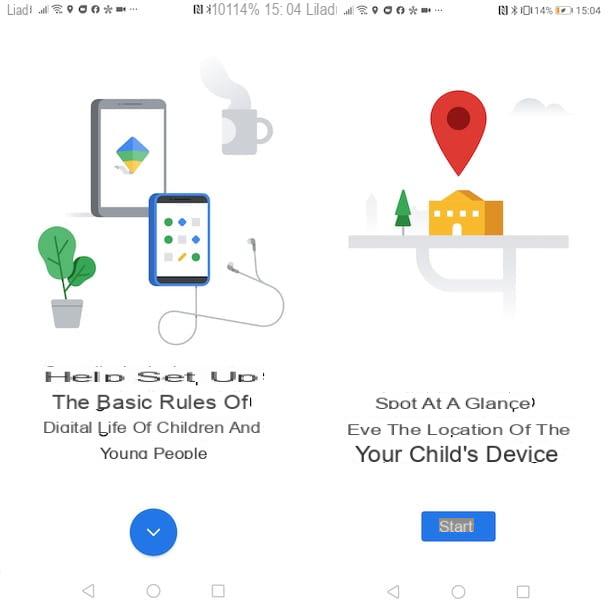Tap the blue down-arrow button
The width and height of the screenshot is (610, 610).
click(x=153, y=532)
